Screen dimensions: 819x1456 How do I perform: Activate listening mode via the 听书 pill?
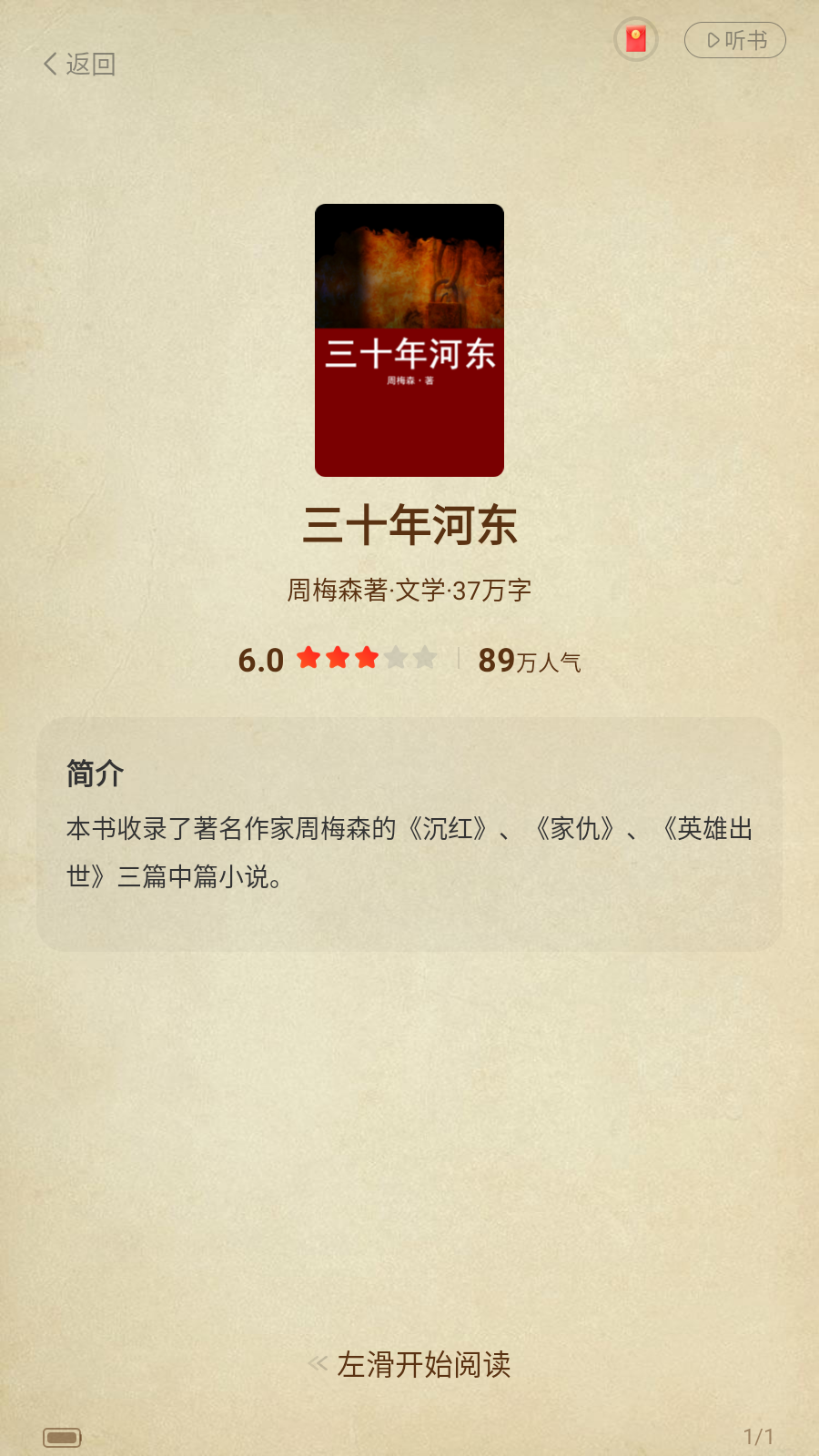tap(735, 40)
